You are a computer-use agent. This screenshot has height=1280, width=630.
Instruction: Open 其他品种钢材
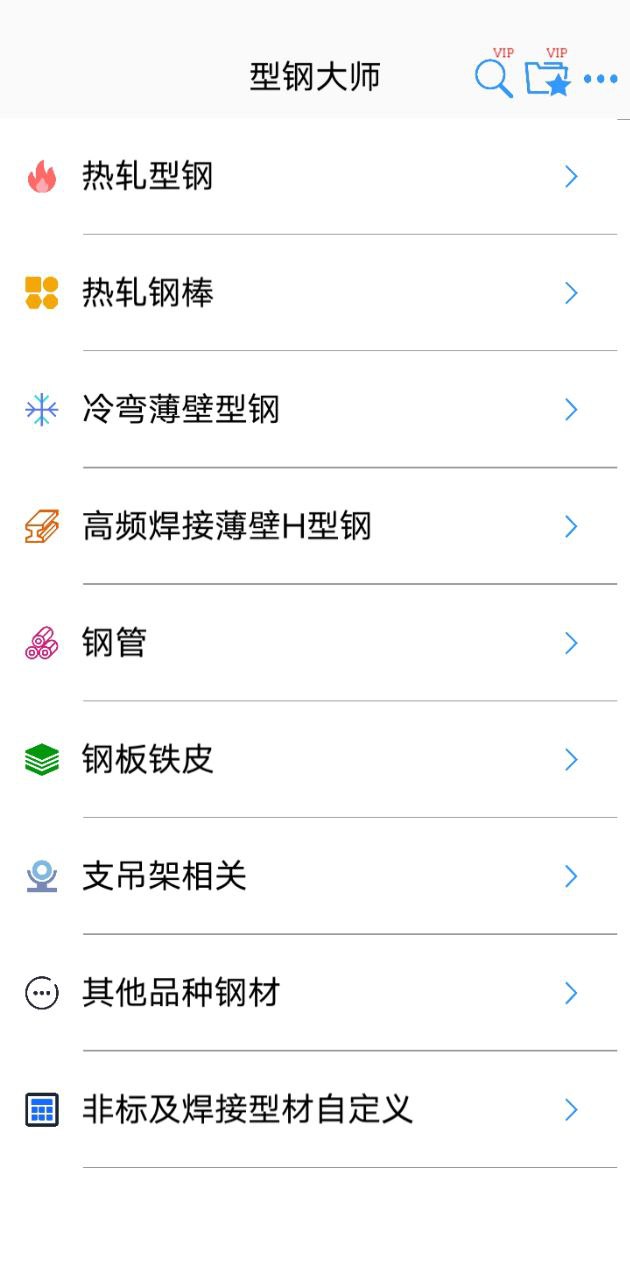pyautogui.click(x=315, y=993)
